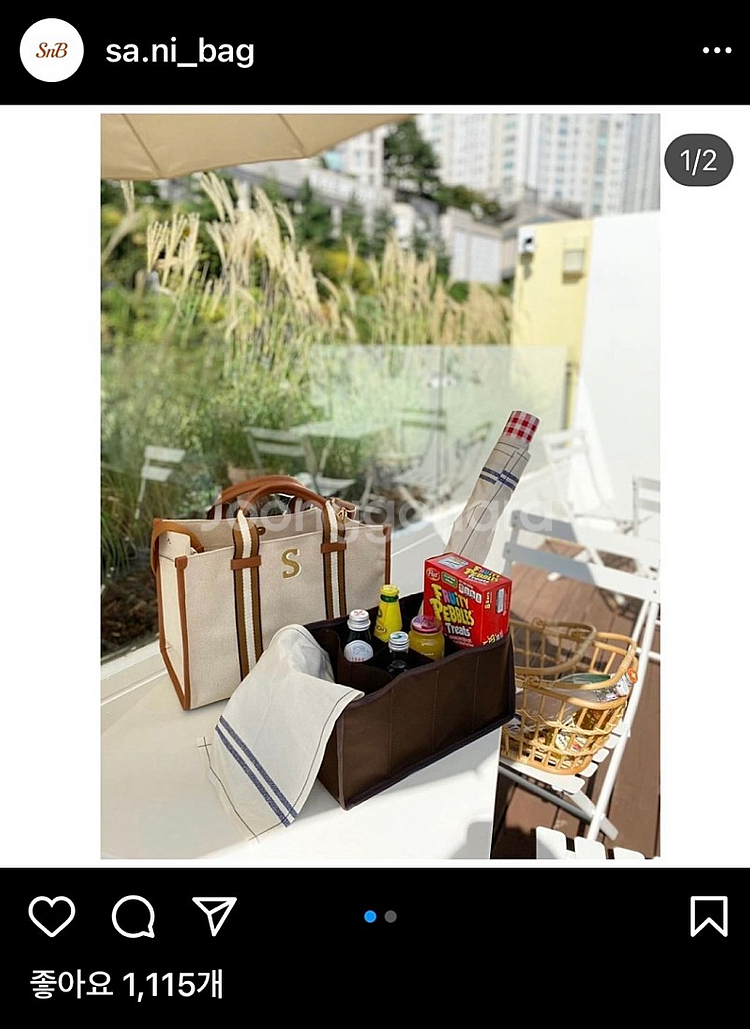
Task: Tap the canvas bag photo of the post
Action: click(380, 485)
